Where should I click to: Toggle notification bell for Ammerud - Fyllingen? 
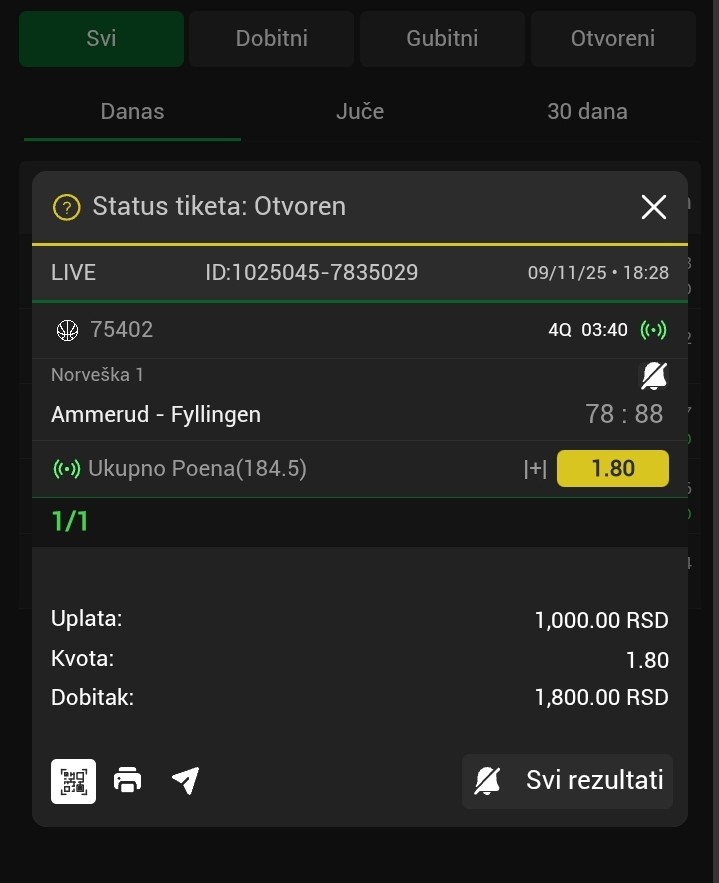tap(653, 376)
